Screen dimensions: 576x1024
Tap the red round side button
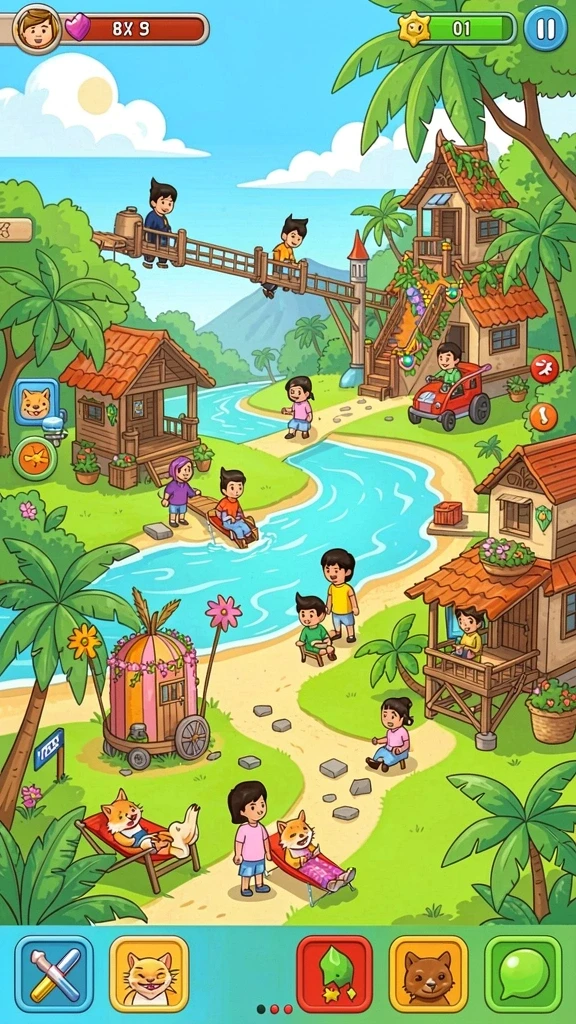(x=543, y=368)
